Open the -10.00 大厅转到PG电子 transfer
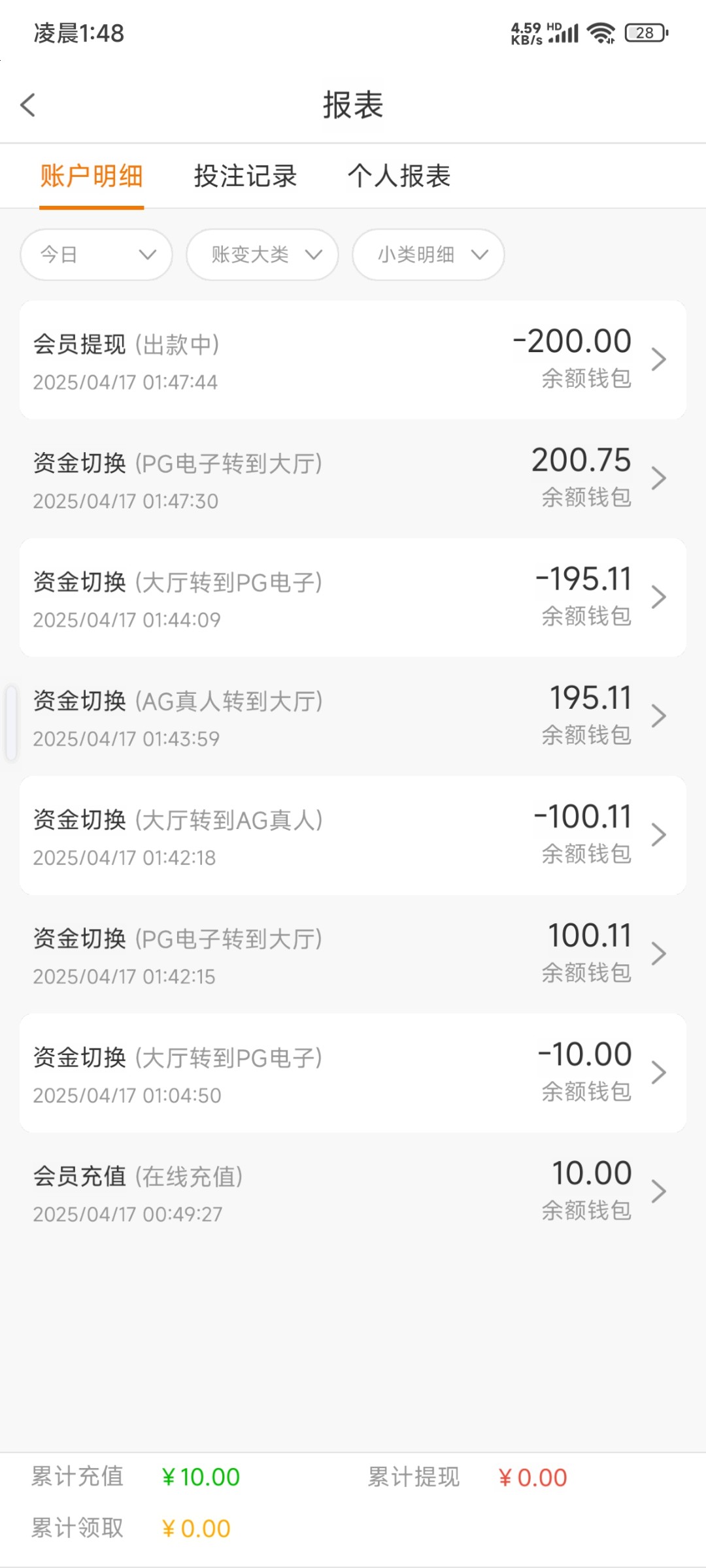Screen dimensions: 706x1568 pos(353,1073)
